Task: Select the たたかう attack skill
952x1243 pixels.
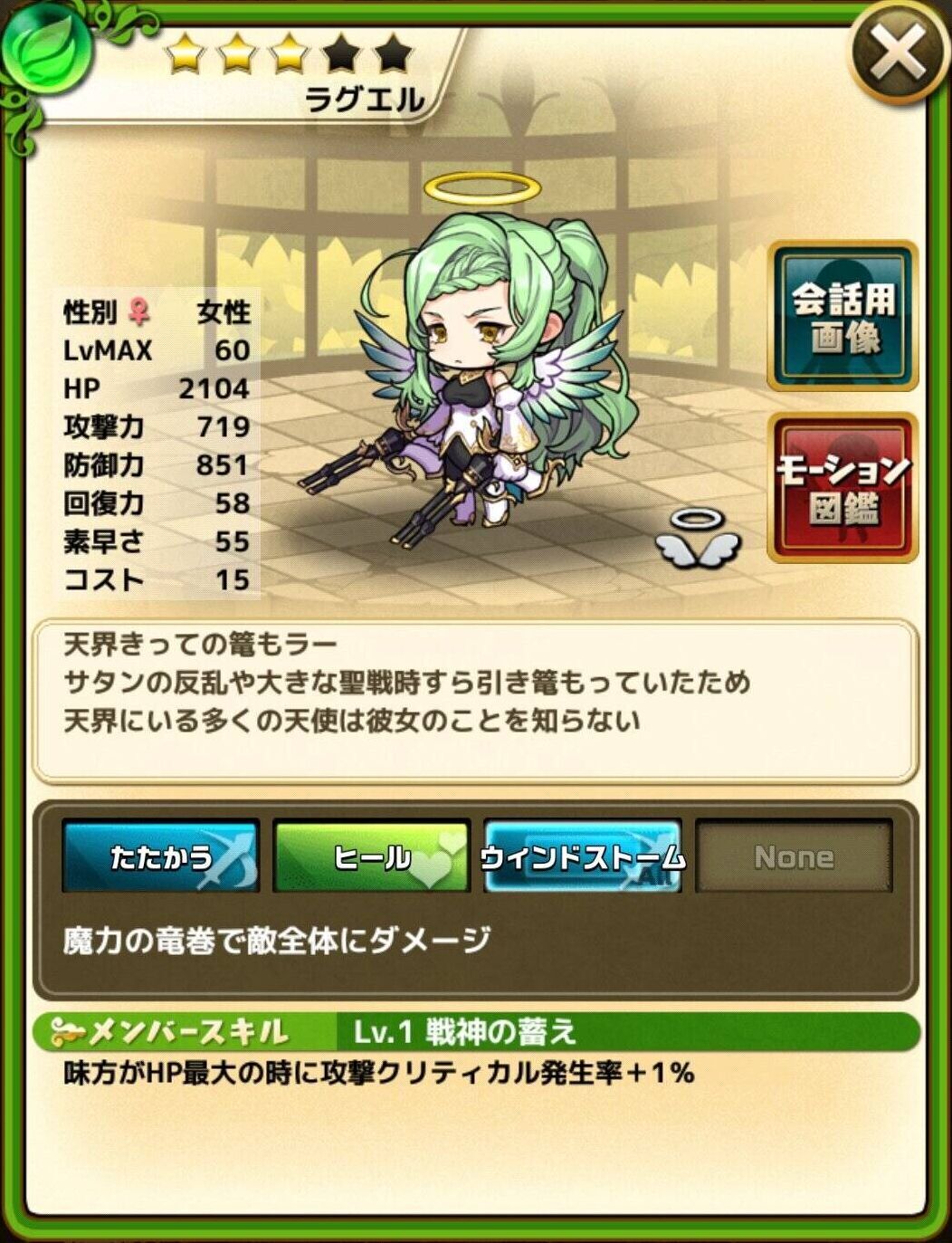Action: [161, 856]
